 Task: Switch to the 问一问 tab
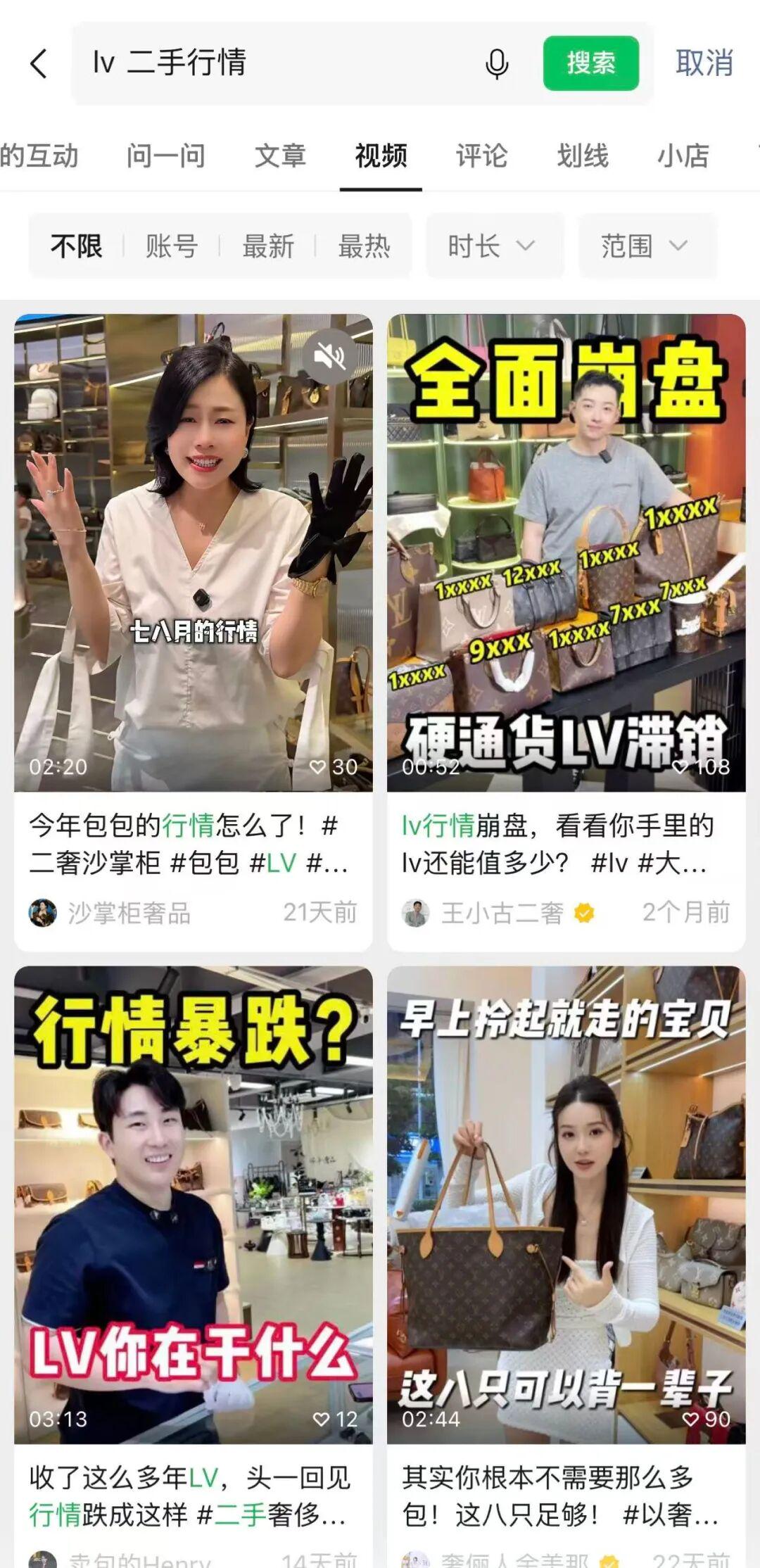point(166,156)
